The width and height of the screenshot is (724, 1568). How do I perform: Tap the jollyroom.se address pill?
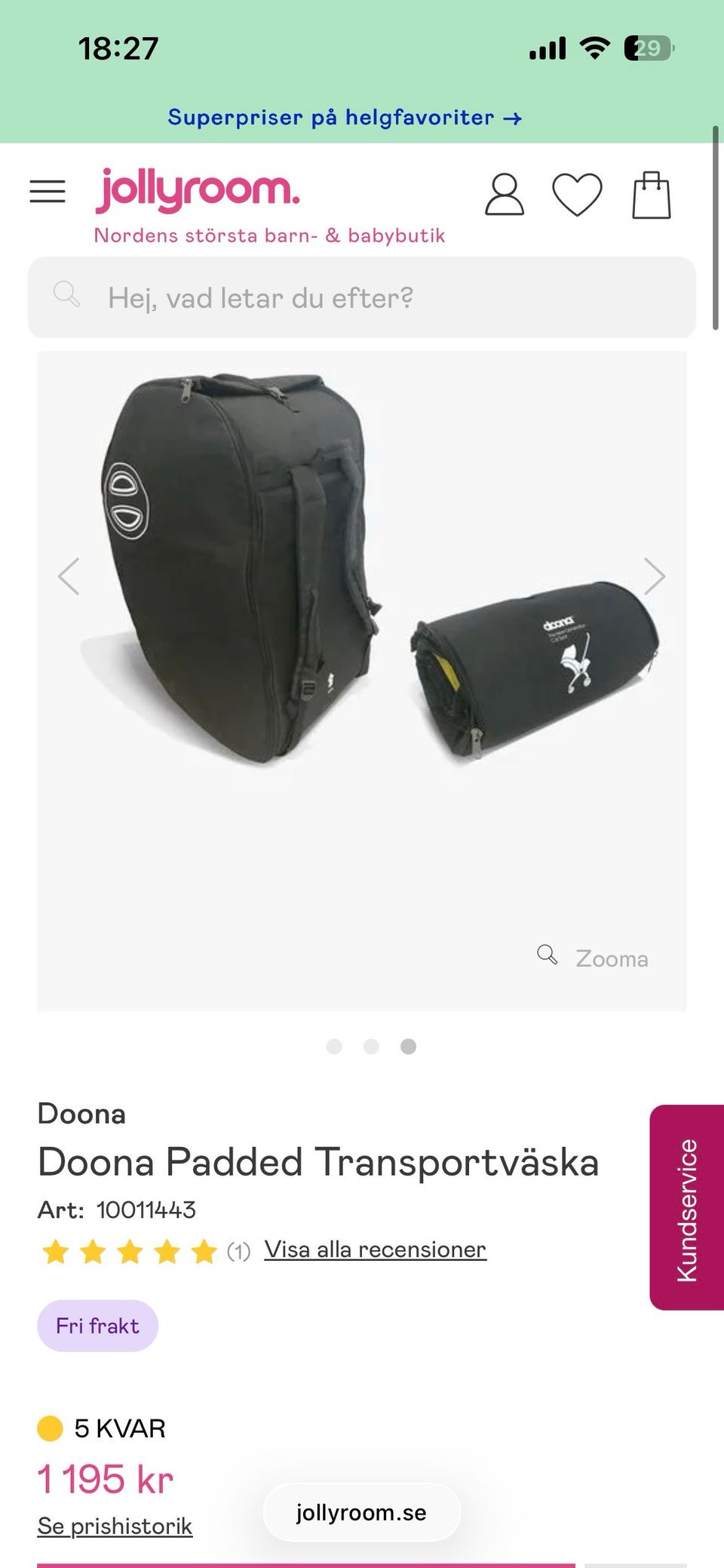361,1512
